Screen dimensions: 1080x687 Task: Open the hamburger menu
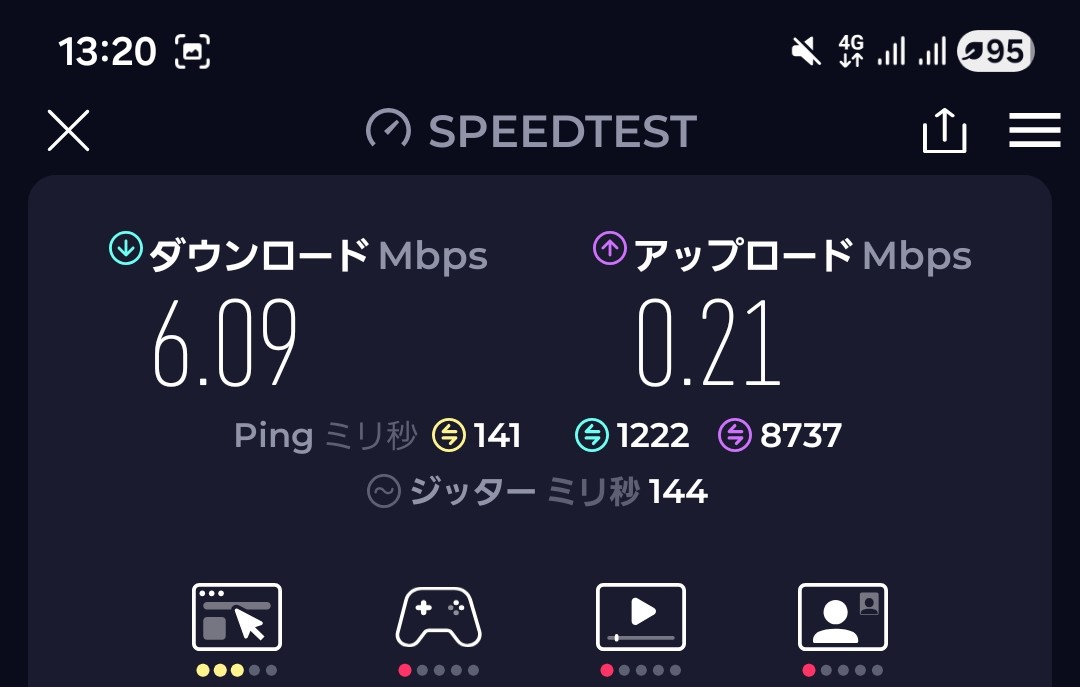click(1034, 131)
